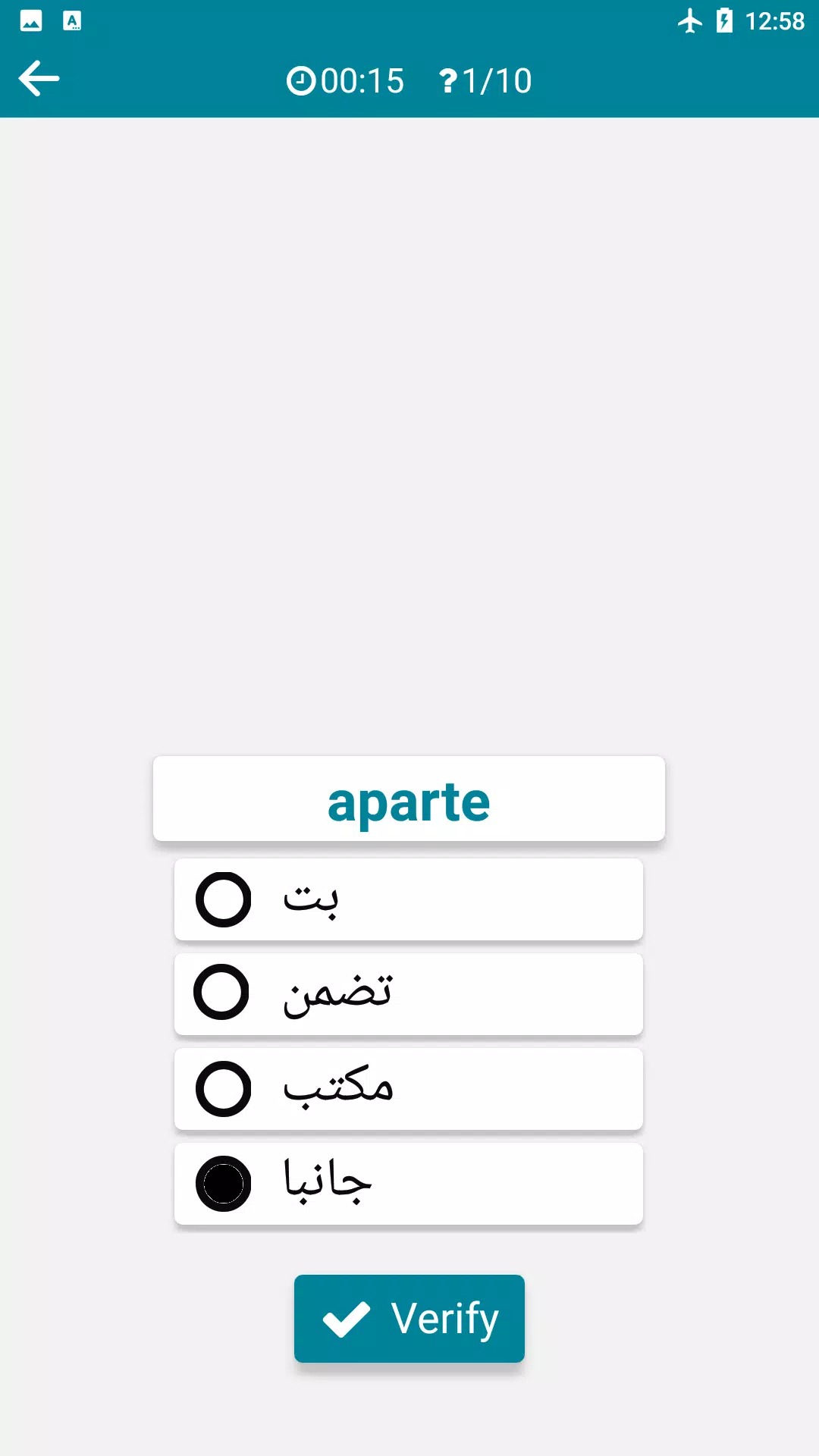This screenshot has width=819, height=1456.
Task: Tap the selected answer جانبا
Action: coord(224,1184)
